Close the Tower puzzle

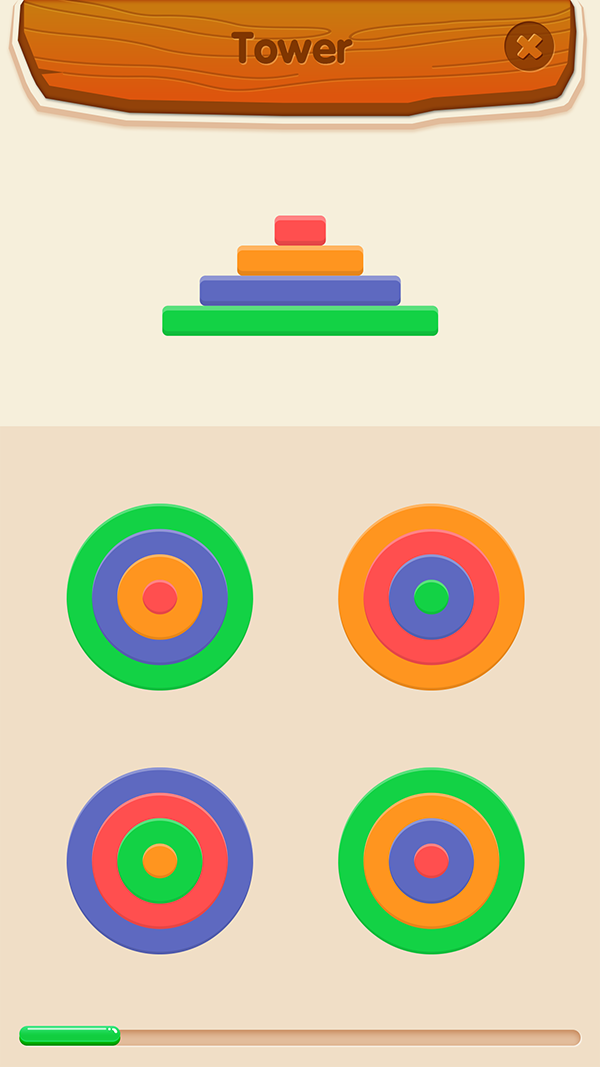(529, 46)
